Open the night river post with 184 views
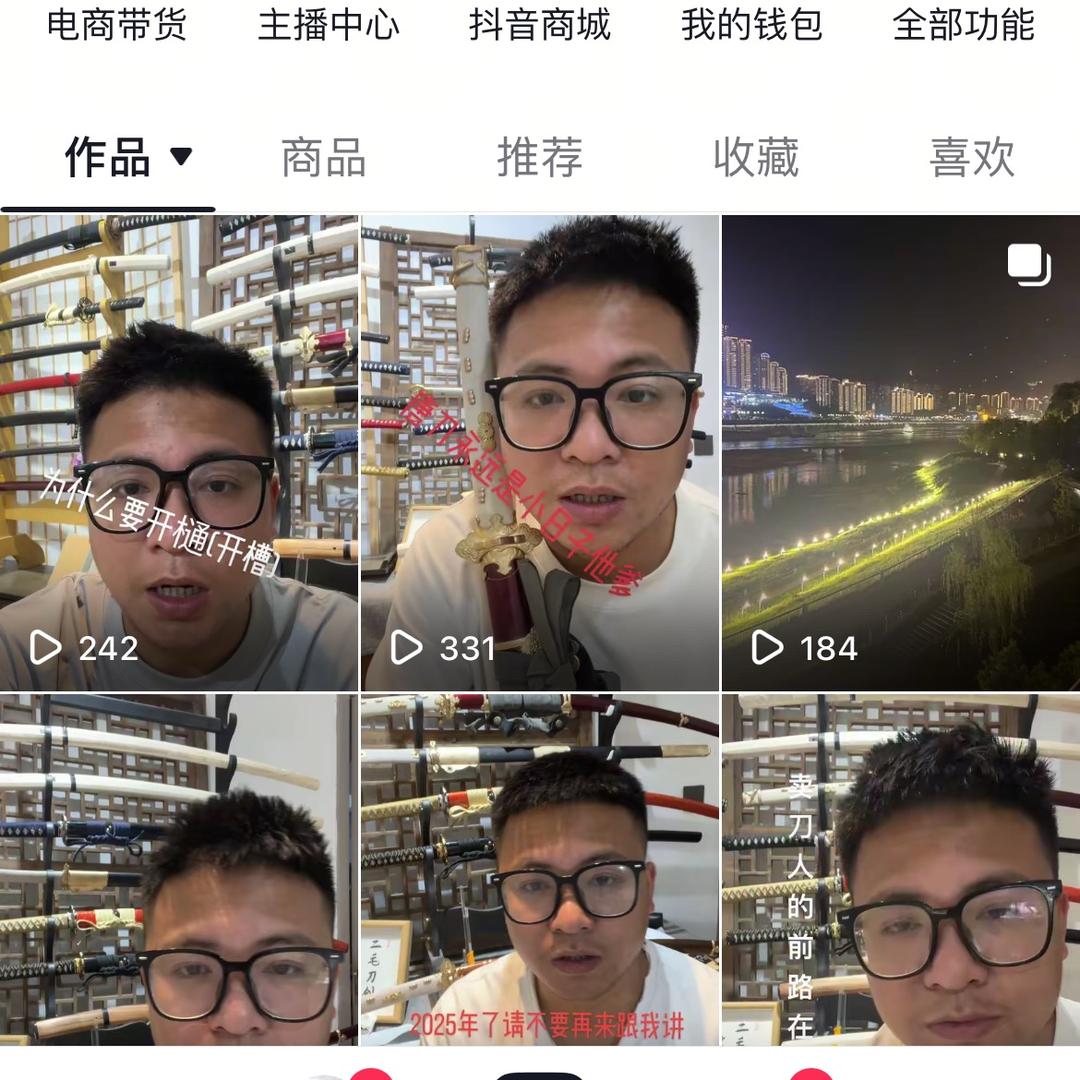The width and height of the screenshot is (1080, 1080). pos(901,452)
